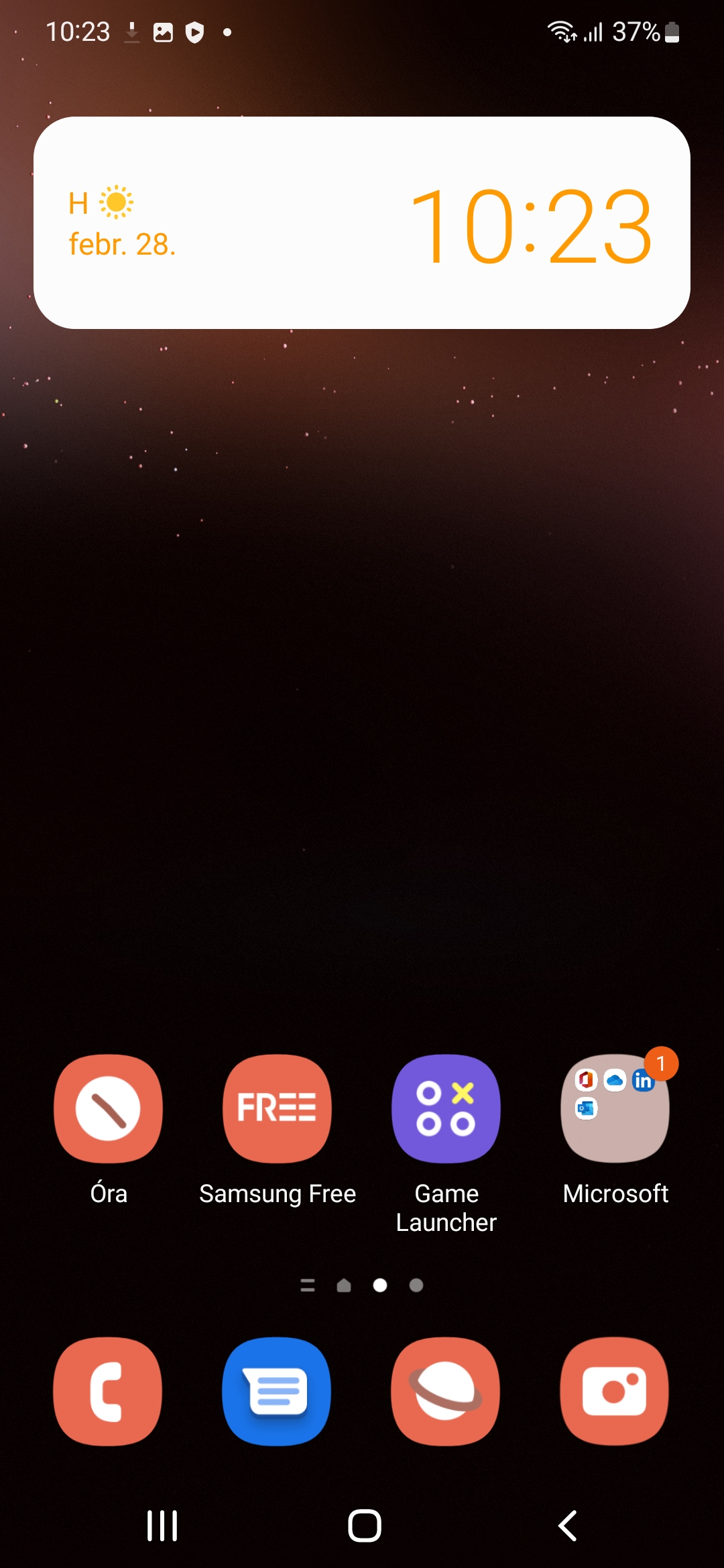Open the Microsoft folder

click(615, 1108)
